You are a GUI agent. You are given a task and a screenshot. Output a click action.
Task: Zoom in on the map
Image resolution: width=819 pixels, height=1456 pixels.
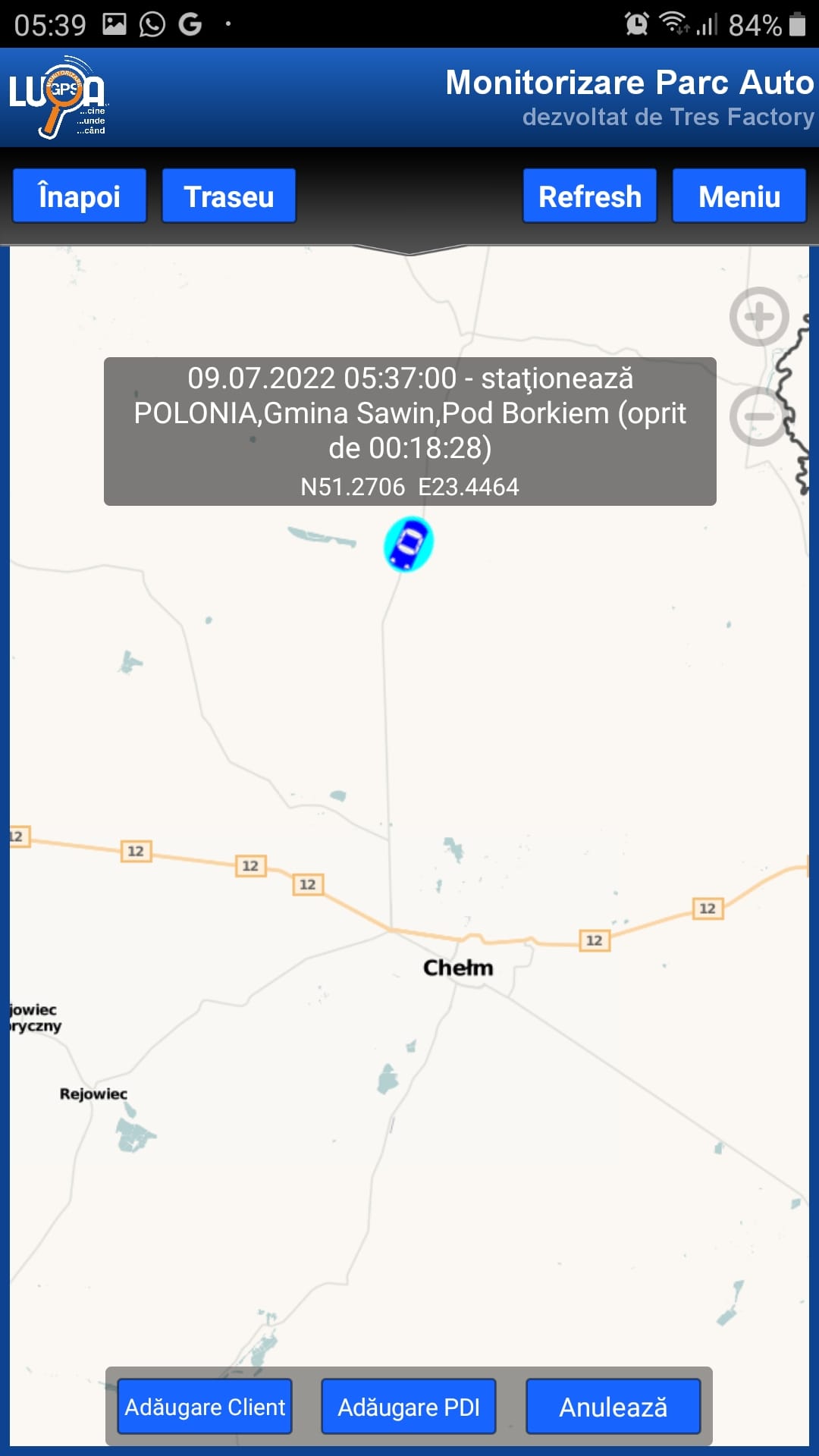pyautogui.click(x=758, y=317)
